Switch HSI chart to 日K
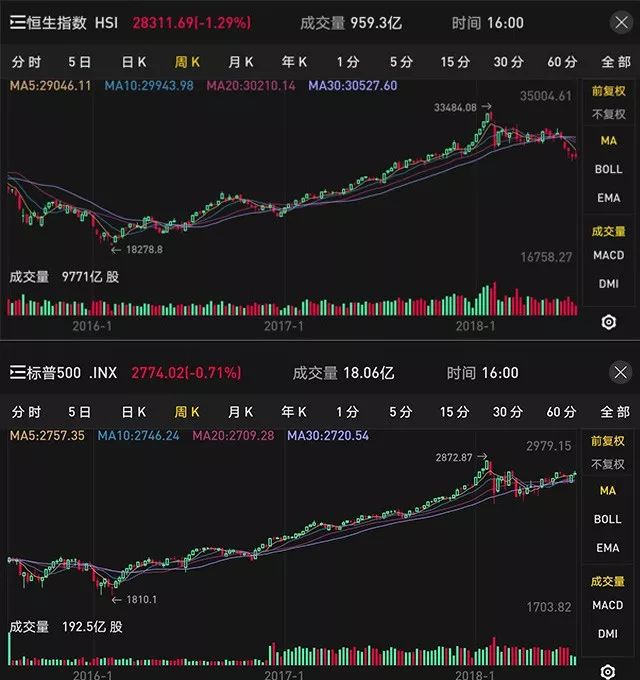Screen dimensions: 640x680 coord(134,62)
